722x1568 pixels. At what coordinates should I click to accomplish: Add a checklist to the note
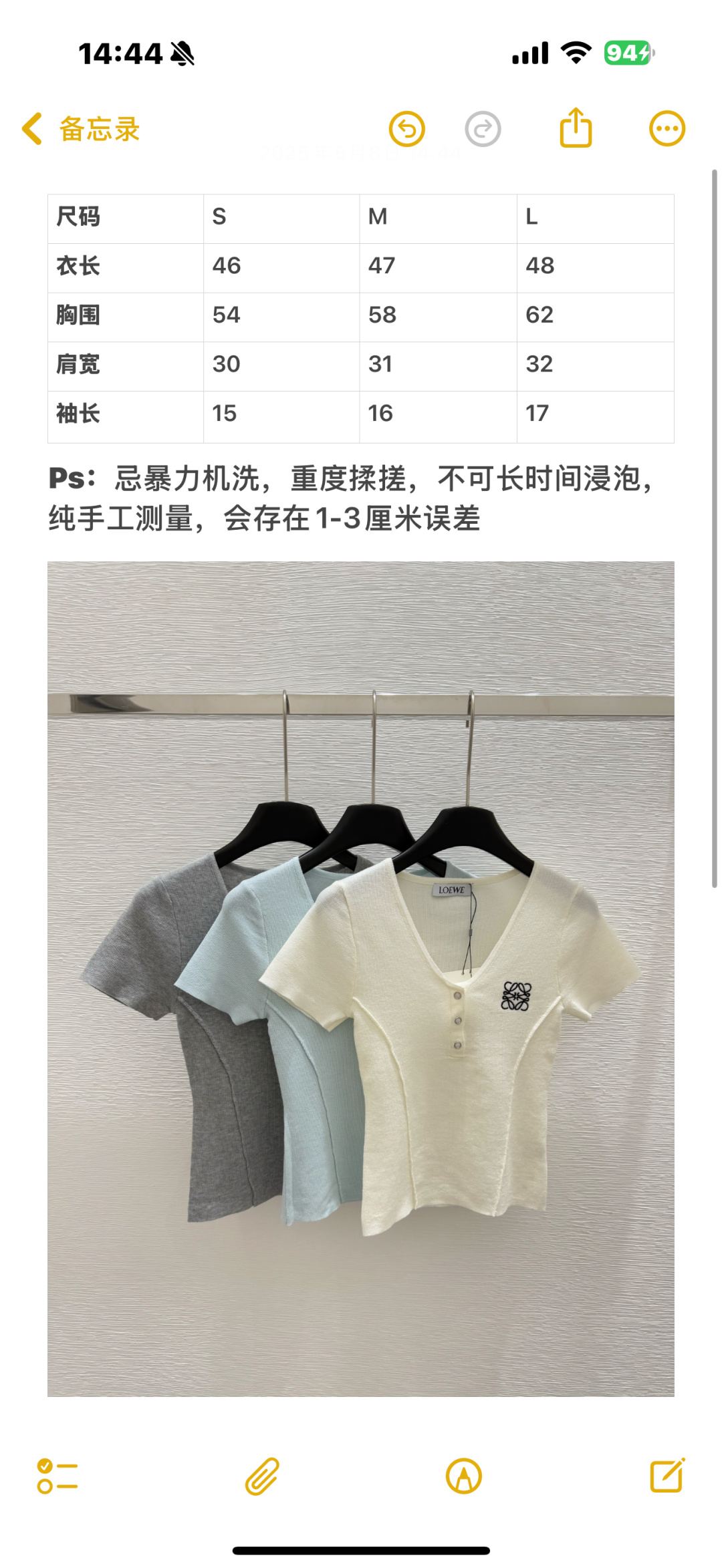57,1476
